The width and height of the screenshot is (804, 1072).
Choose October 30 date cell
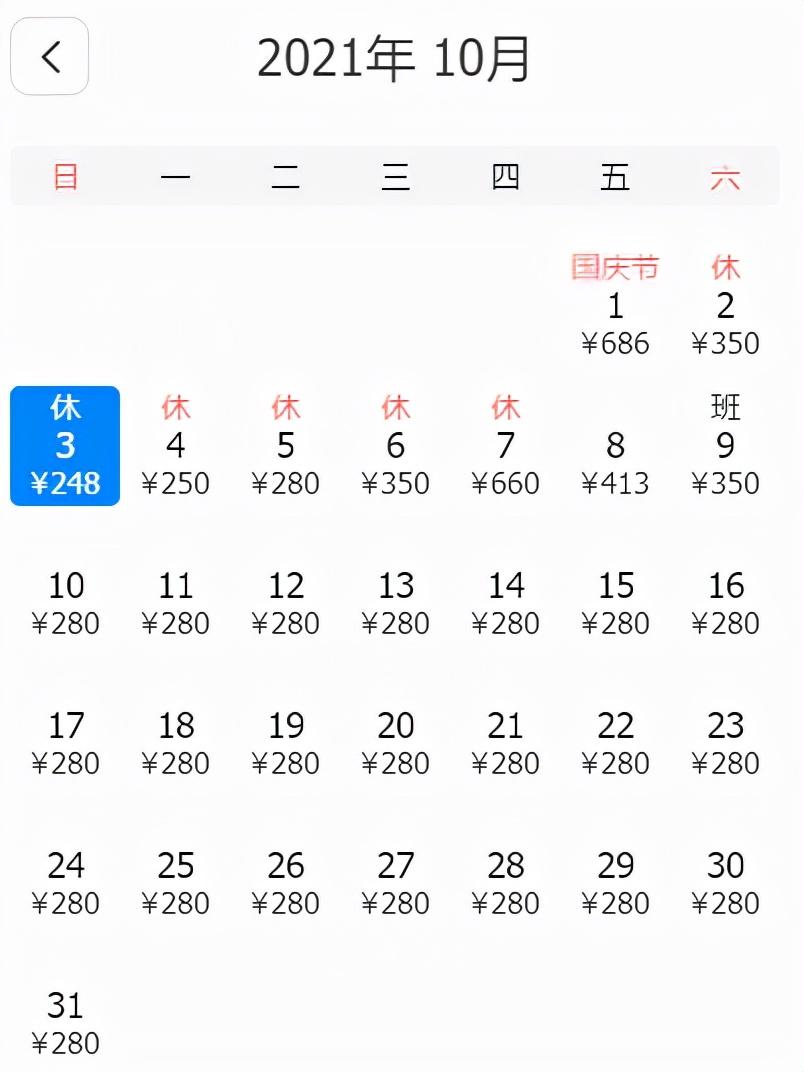coord(725,883)
